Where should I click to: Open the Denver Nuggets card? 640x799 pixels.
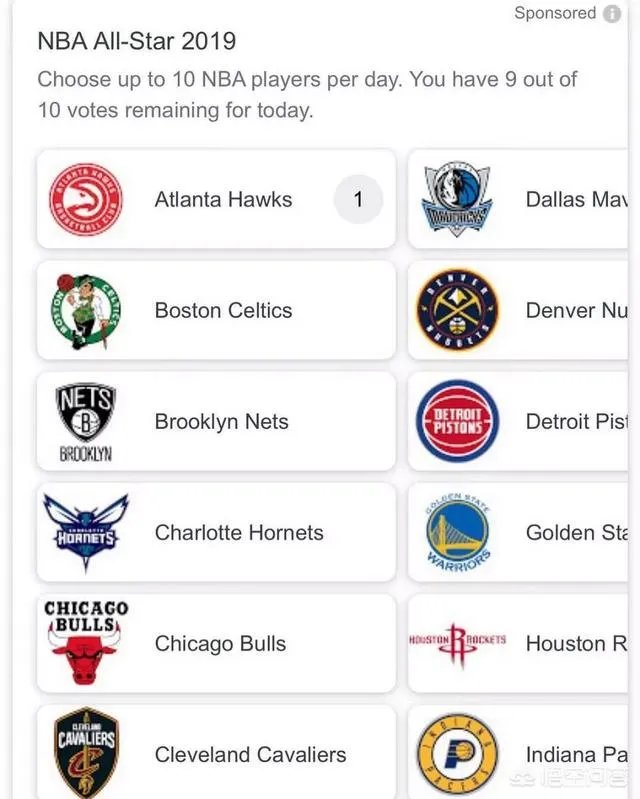coord(522,310)
